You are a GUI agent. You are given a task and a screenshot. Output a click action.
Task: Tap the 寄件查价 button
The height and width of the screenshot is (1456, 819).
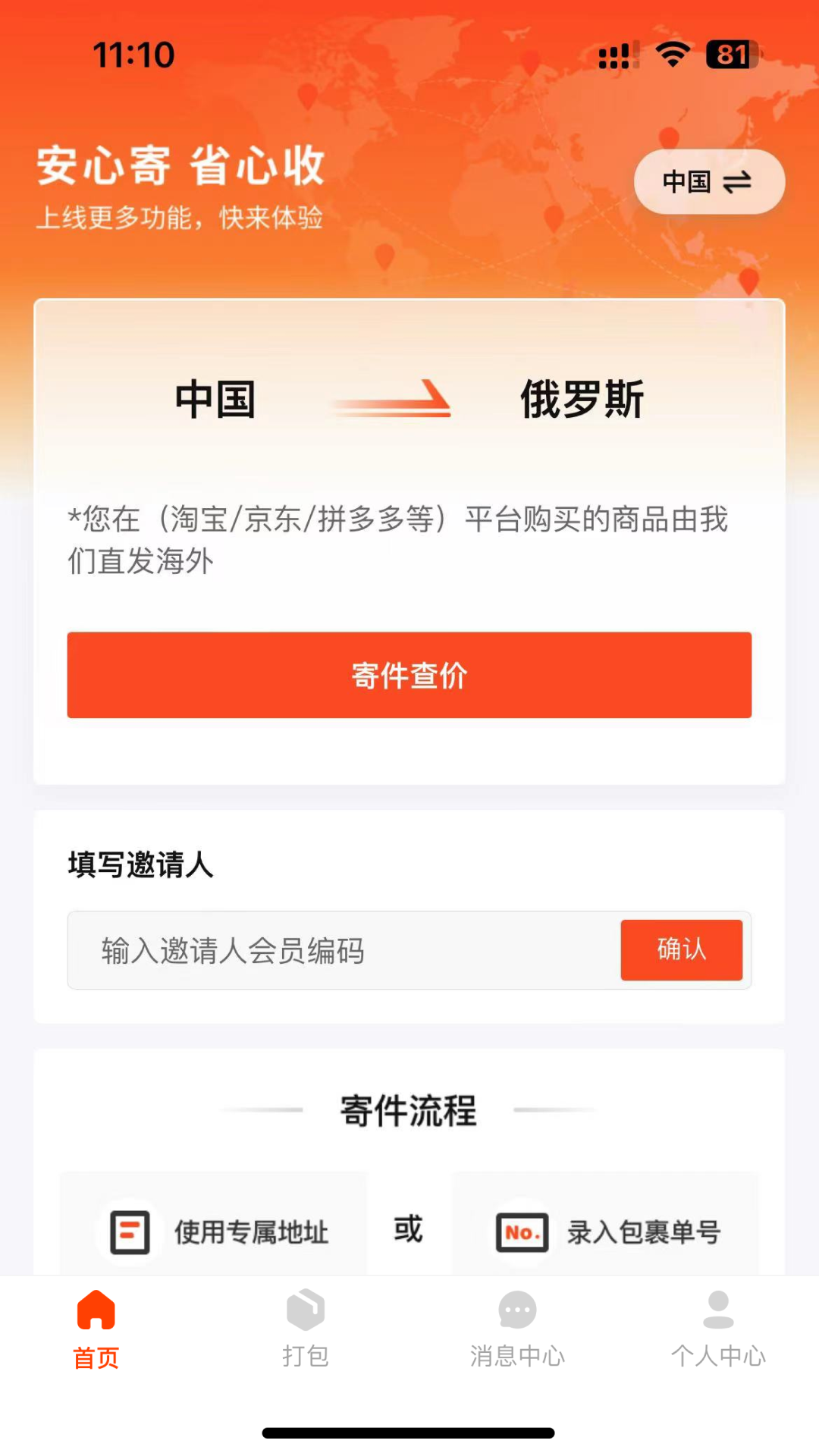point(409,675)
